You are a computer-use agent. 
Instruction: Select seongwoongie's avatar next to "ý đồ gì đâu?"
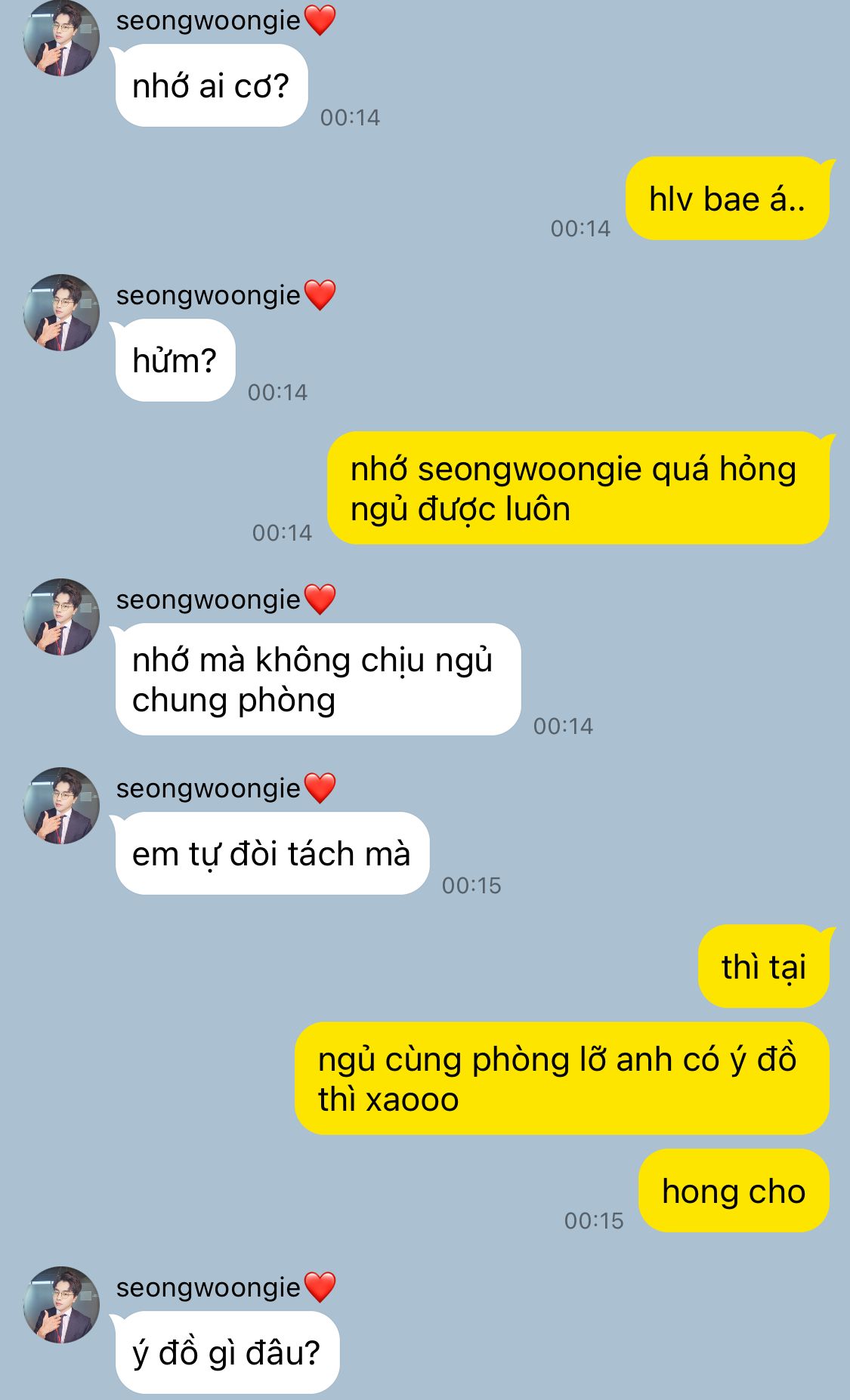click(x=61, y=1305)
